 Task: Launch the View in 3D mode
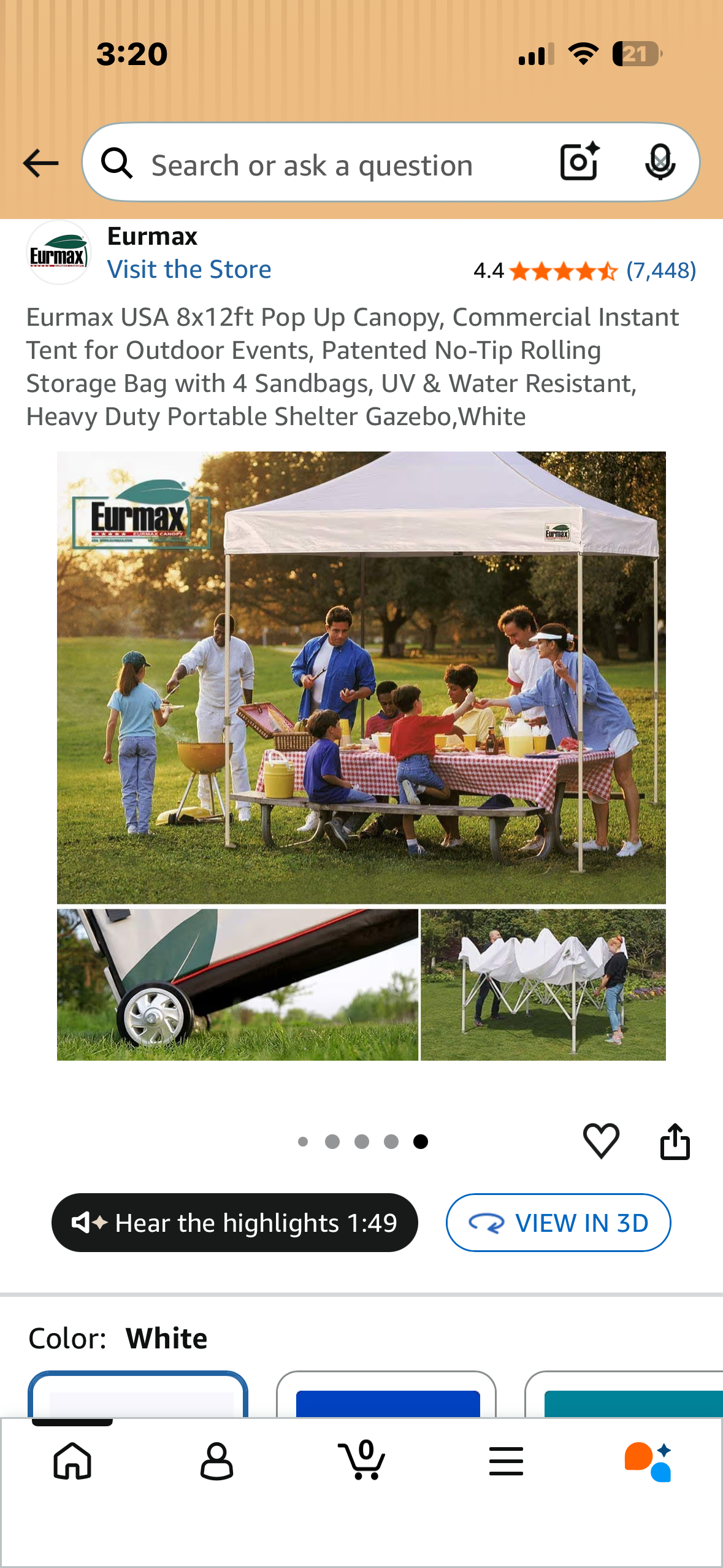tap(558, 1223)
